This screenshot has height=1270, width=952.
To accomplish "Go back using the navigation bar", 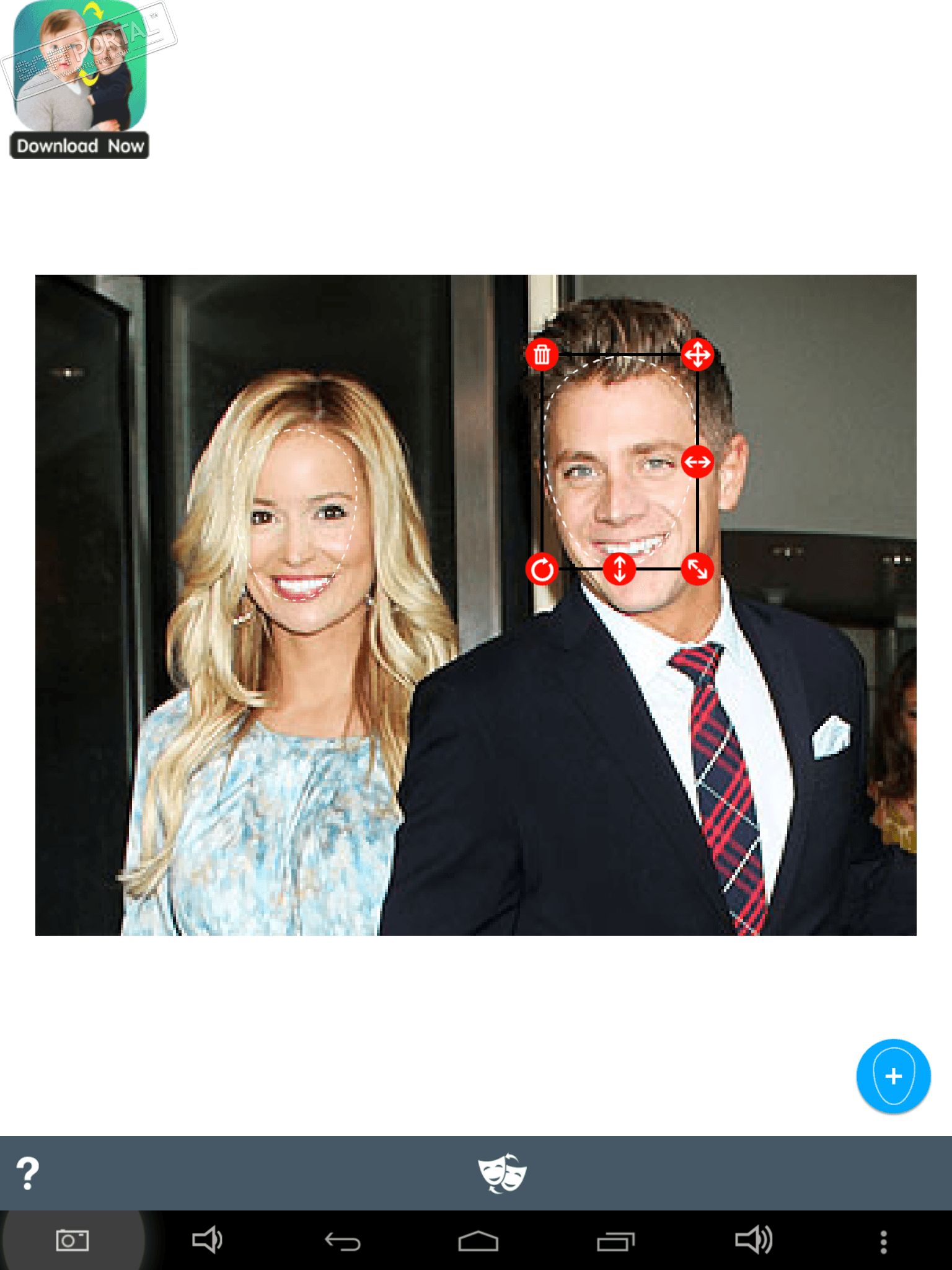I will point(343,1241).
